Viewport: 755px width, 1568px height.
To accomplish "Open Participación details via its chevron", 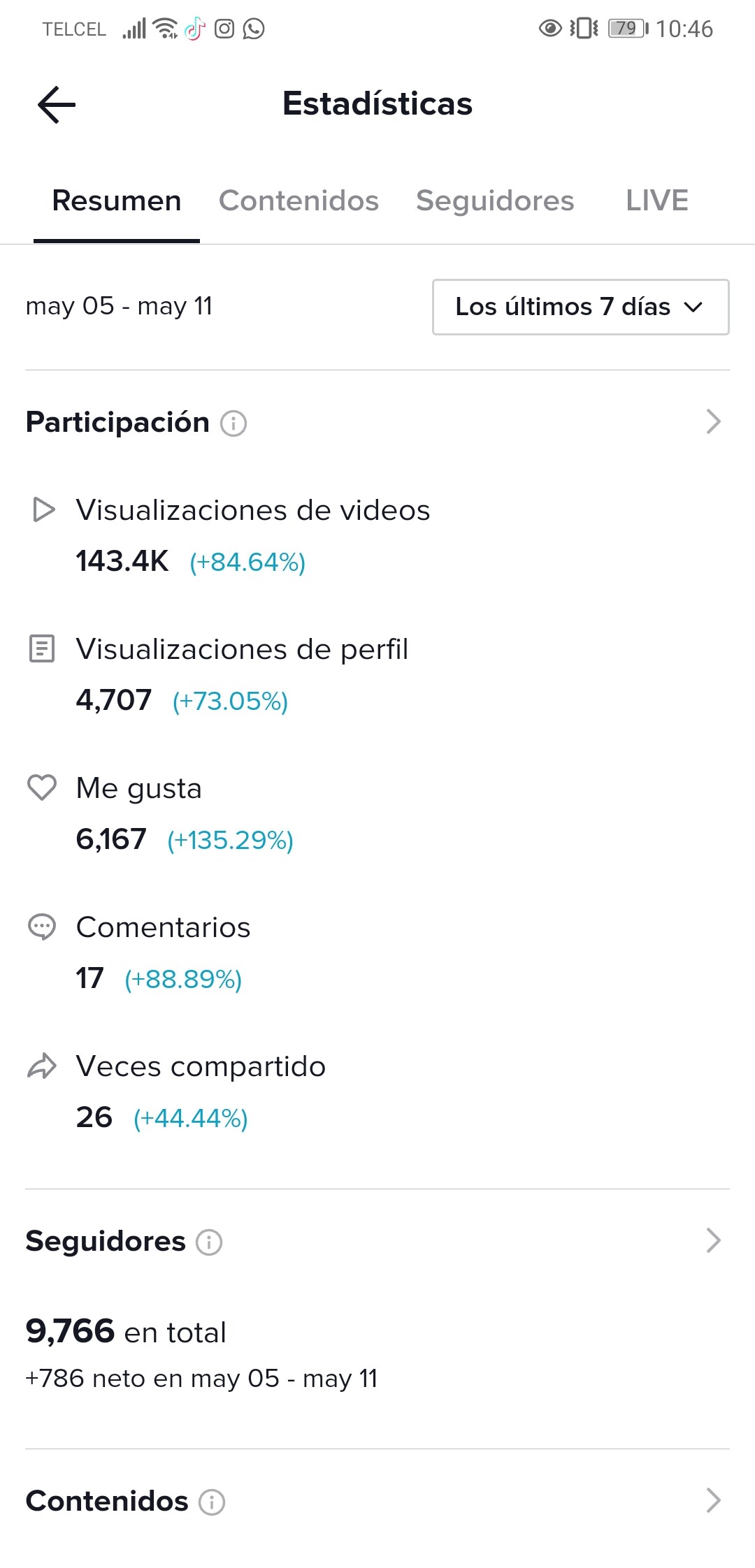I will coord(713,422).
